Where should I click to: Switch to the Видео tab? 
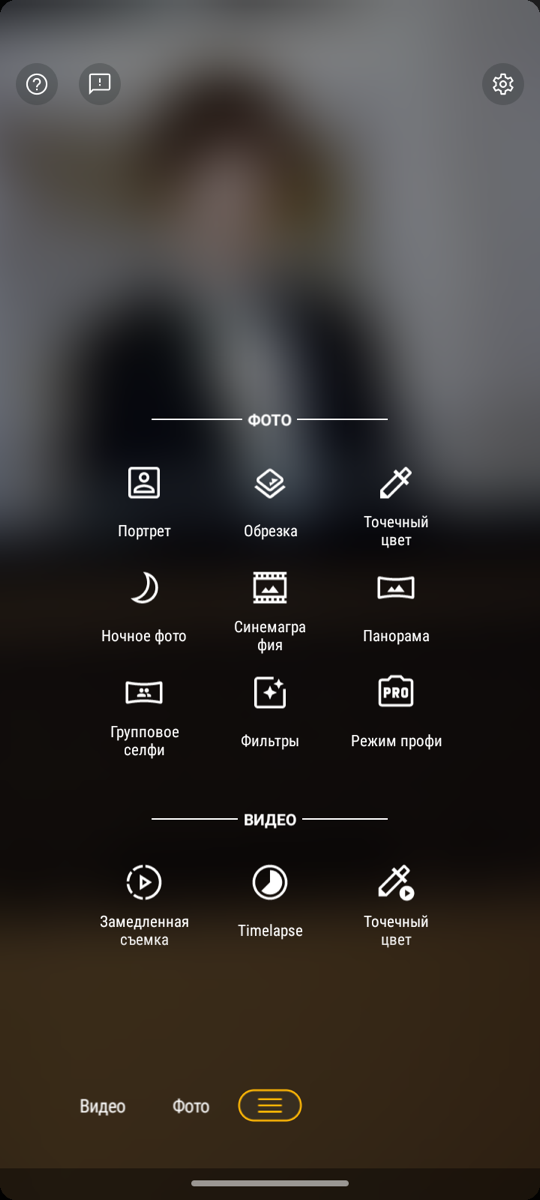[103, 1106]
